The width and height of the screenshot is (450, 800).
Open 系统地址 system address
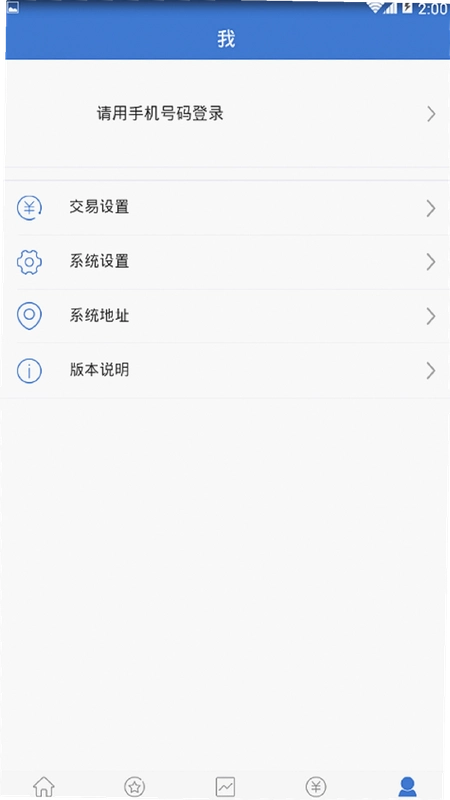[225, 316]
